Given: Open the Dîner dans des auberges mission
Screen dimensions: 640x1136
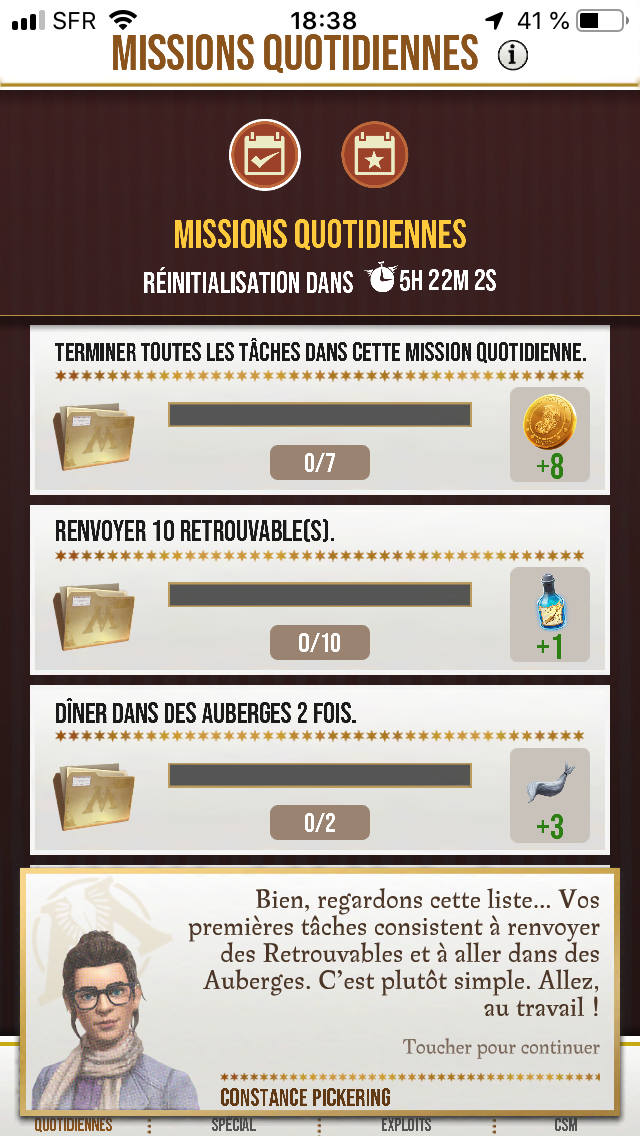Looking at the screenshot, I should click(x=320, y=770).
